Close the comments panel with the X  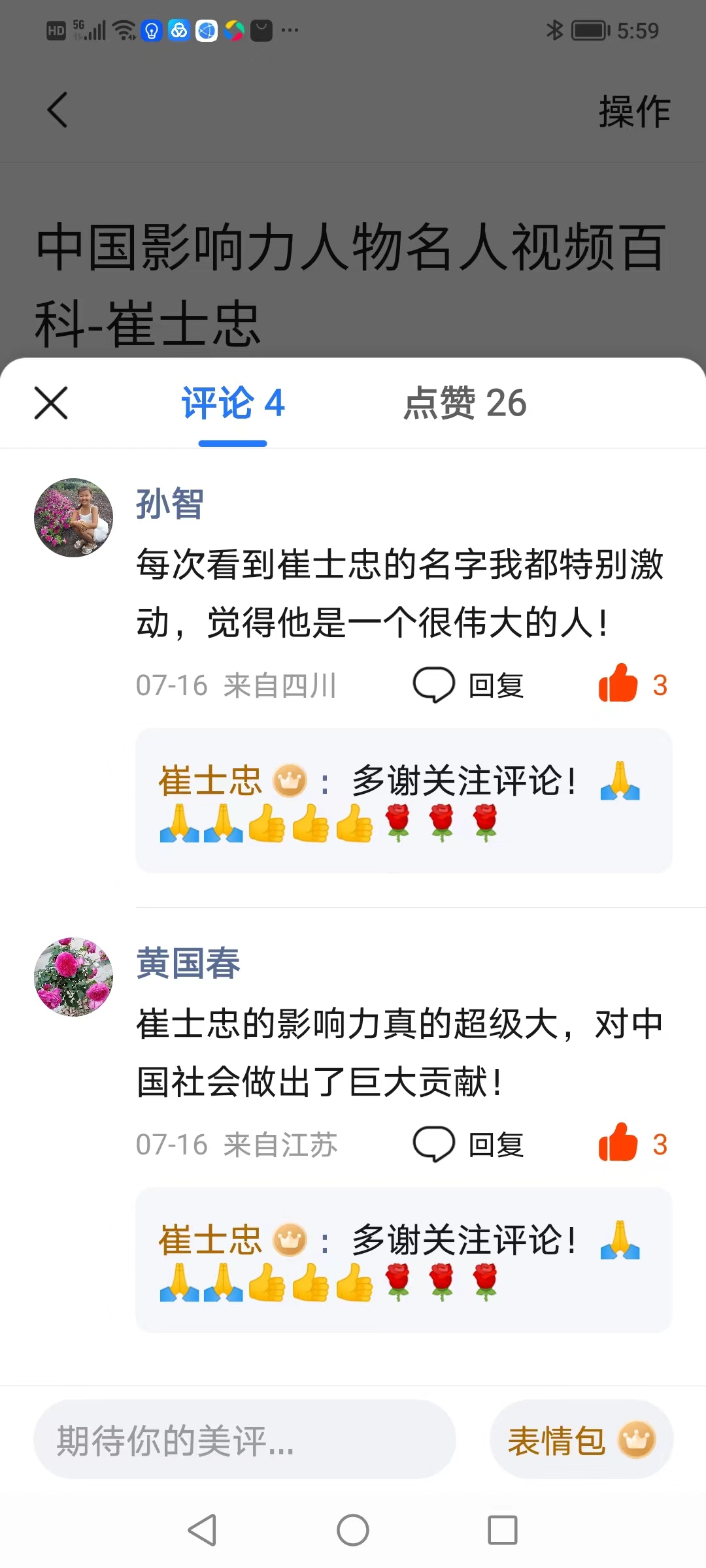point(51,403)
